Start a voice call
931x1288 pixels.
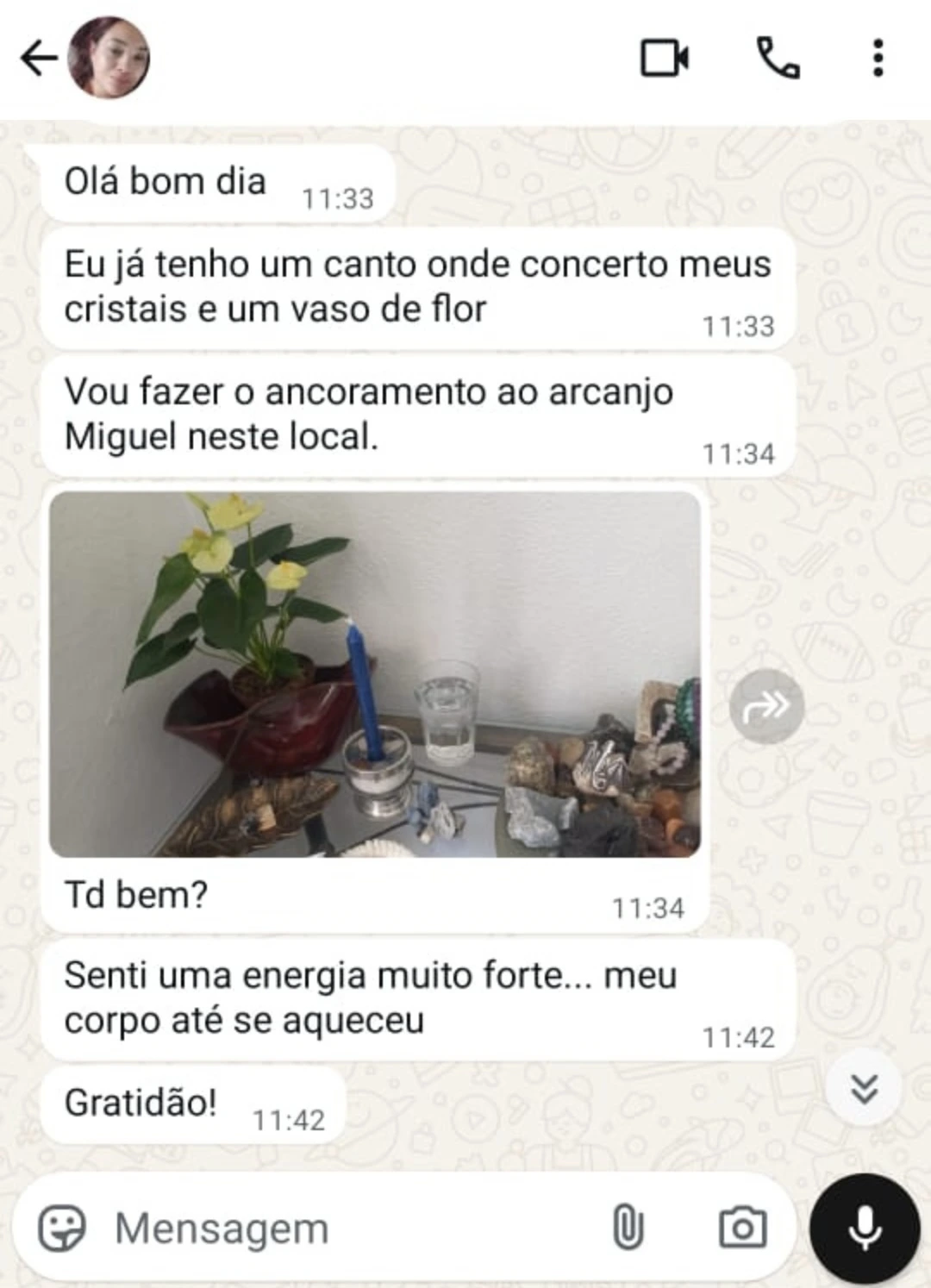pos(778,59)
